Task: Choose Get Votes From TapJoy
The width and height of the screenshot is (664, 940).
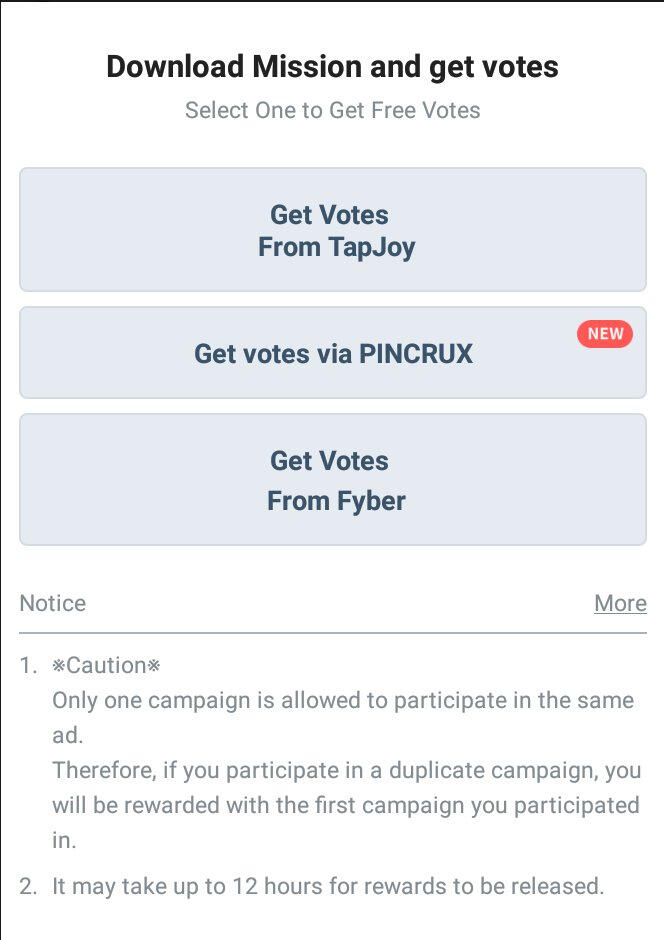Action: point(333,230)
